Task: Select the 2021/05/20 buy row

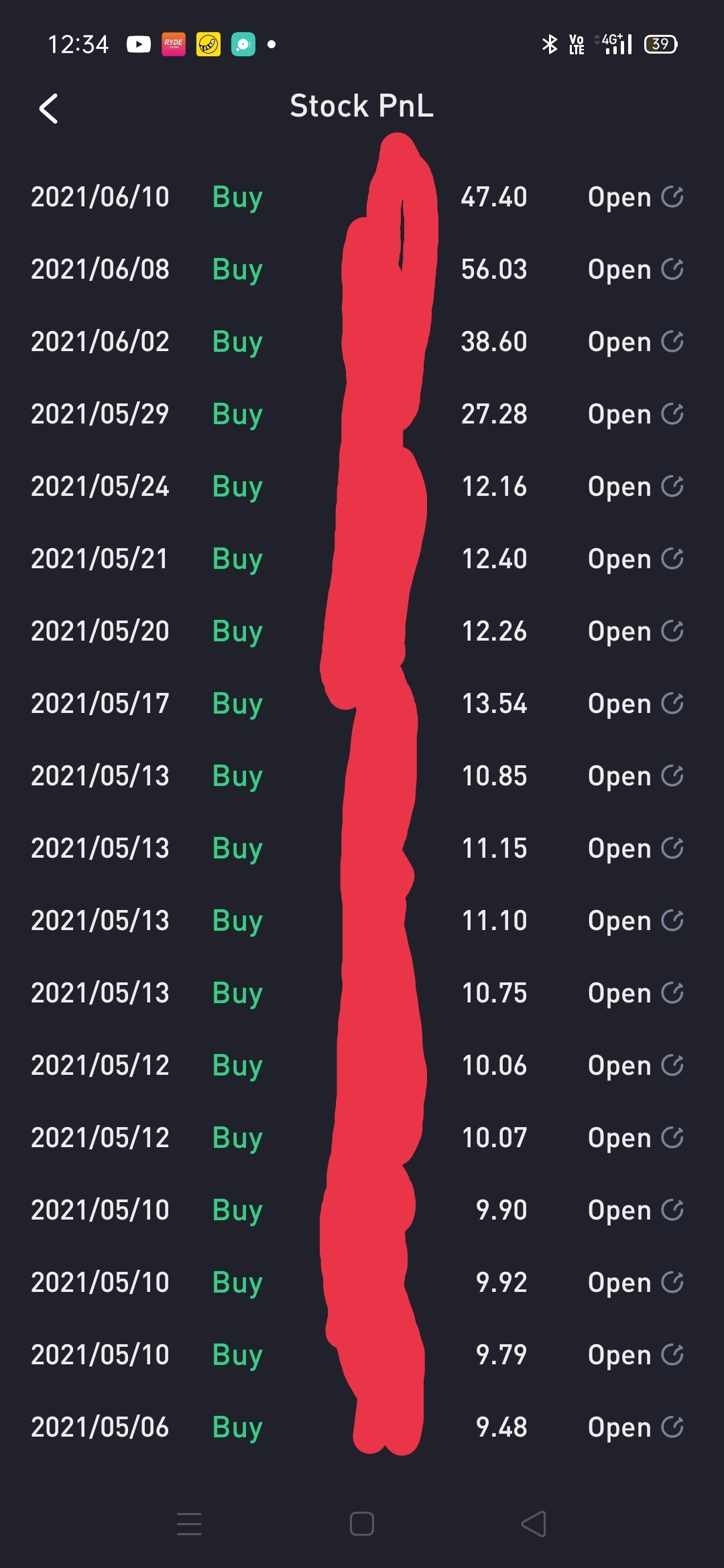Action: click(x=362, y=631)
